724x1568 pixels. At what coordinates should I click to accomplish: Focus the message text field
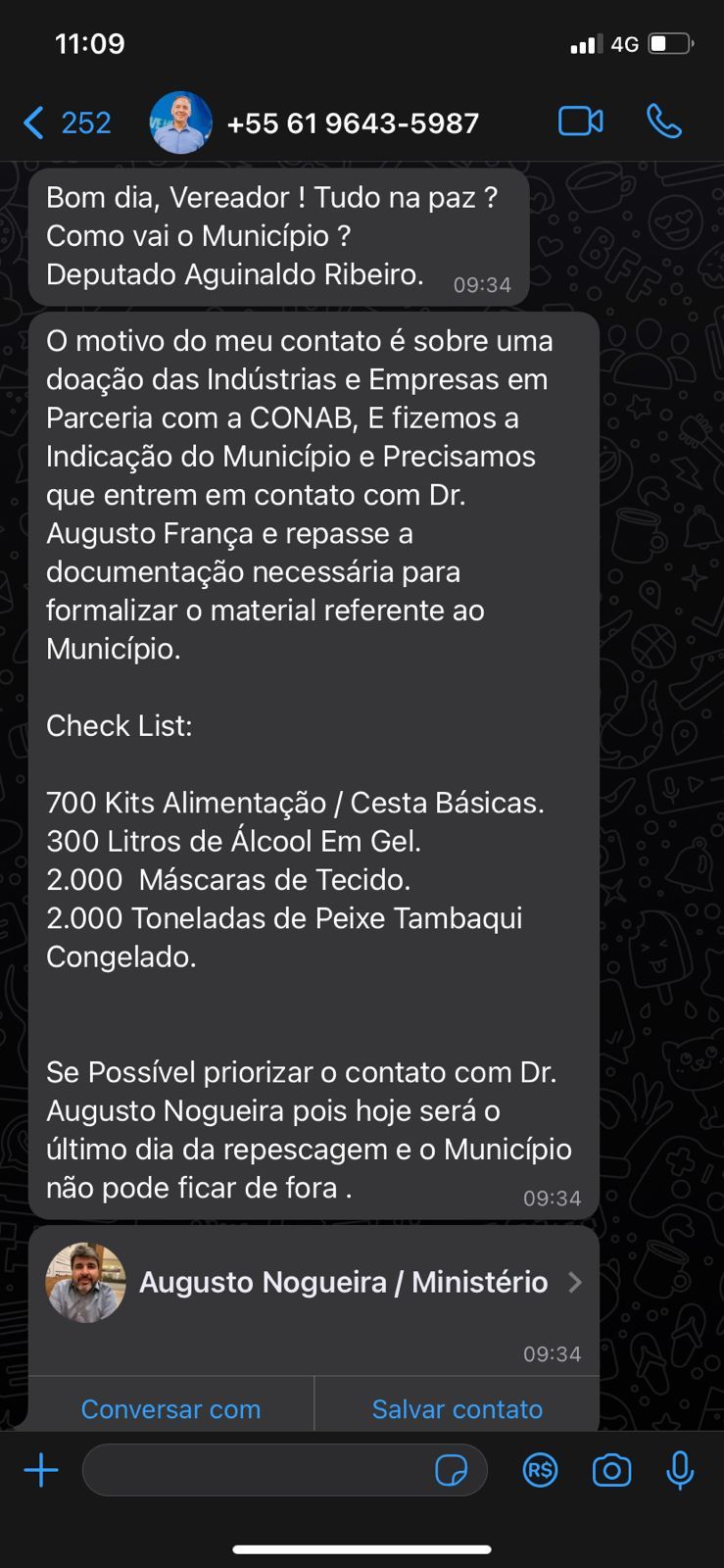255,1470
